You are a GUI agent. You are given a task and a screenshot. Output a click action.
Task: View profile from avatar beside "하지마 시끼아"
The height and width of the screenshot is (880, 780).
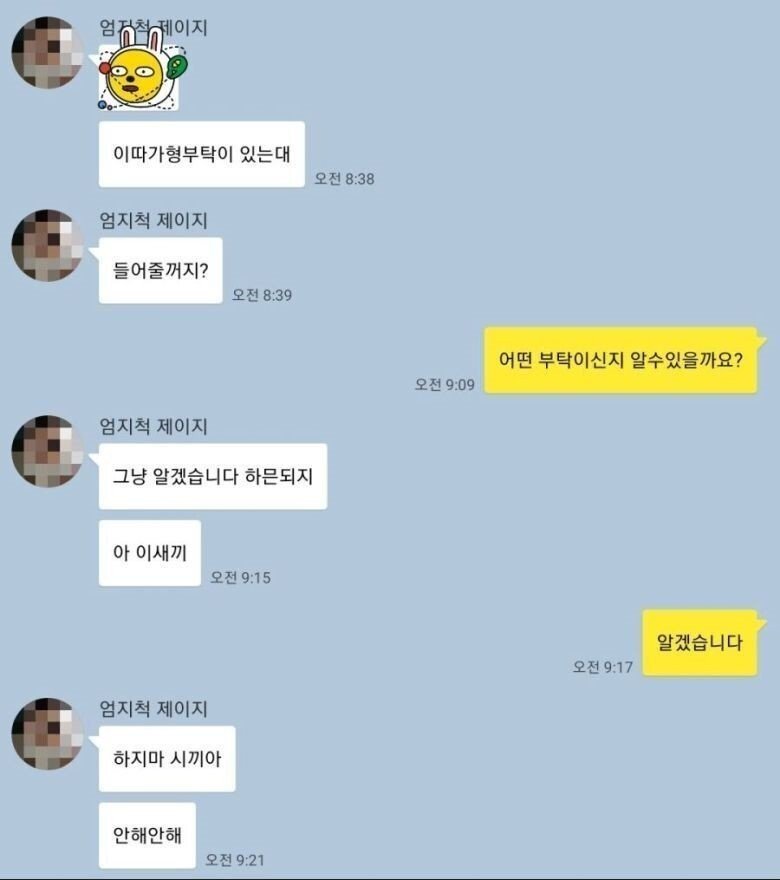47,734
